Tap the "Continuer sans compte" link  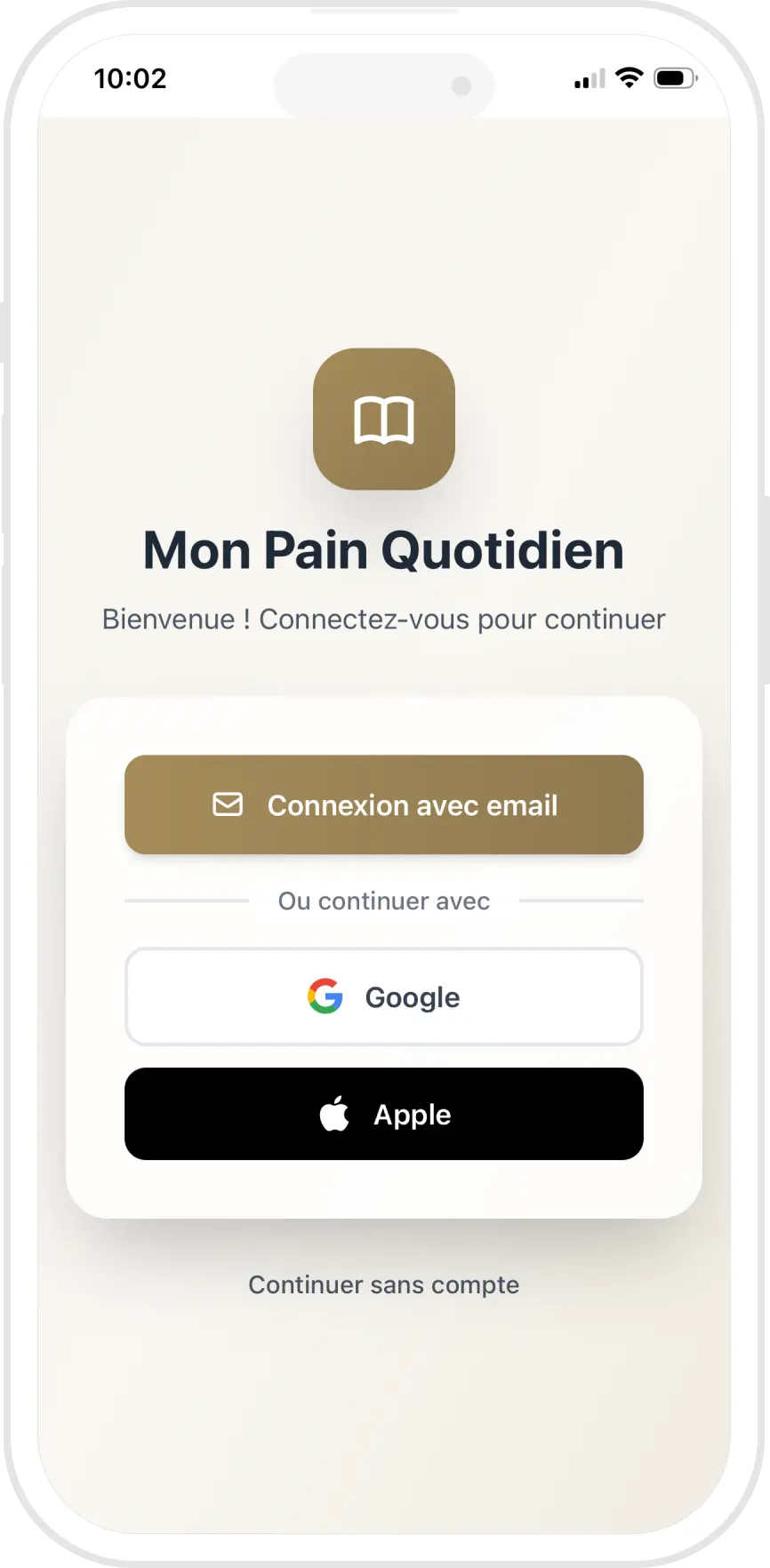(383, 1284)
